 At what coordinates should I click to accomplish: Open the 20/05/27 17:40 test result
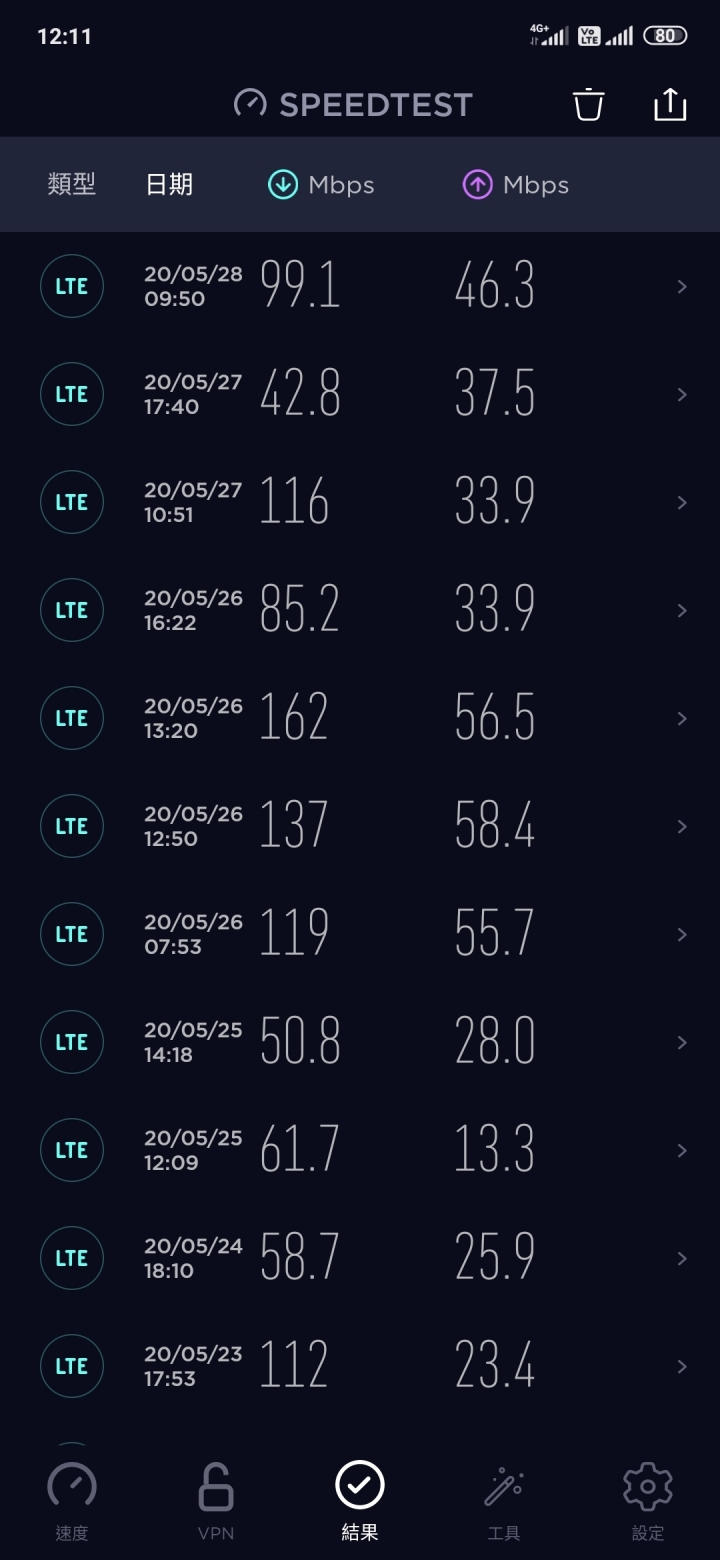point(360,394)
